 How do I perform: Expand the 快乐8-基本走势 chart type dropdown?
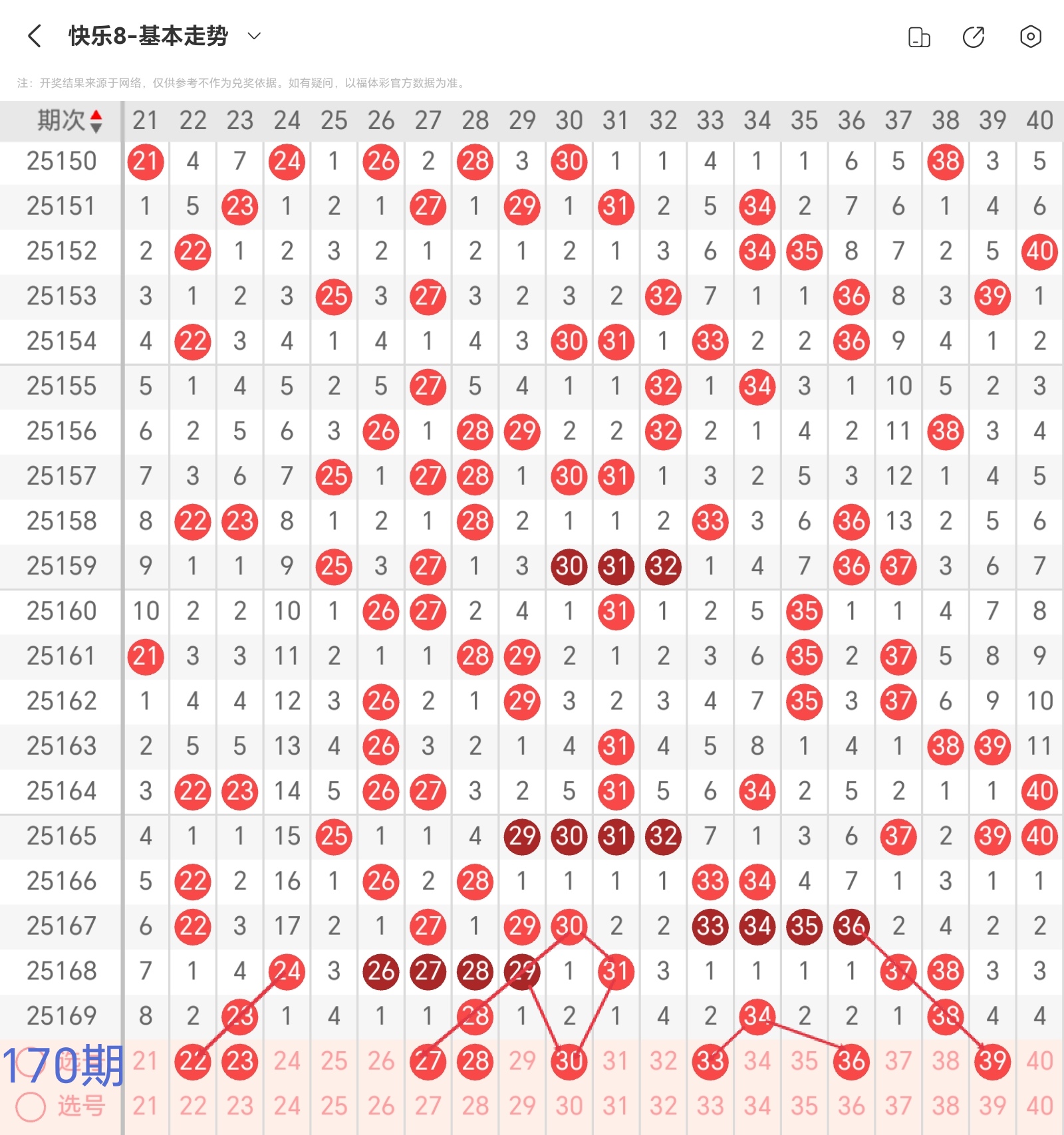[254, 36]
